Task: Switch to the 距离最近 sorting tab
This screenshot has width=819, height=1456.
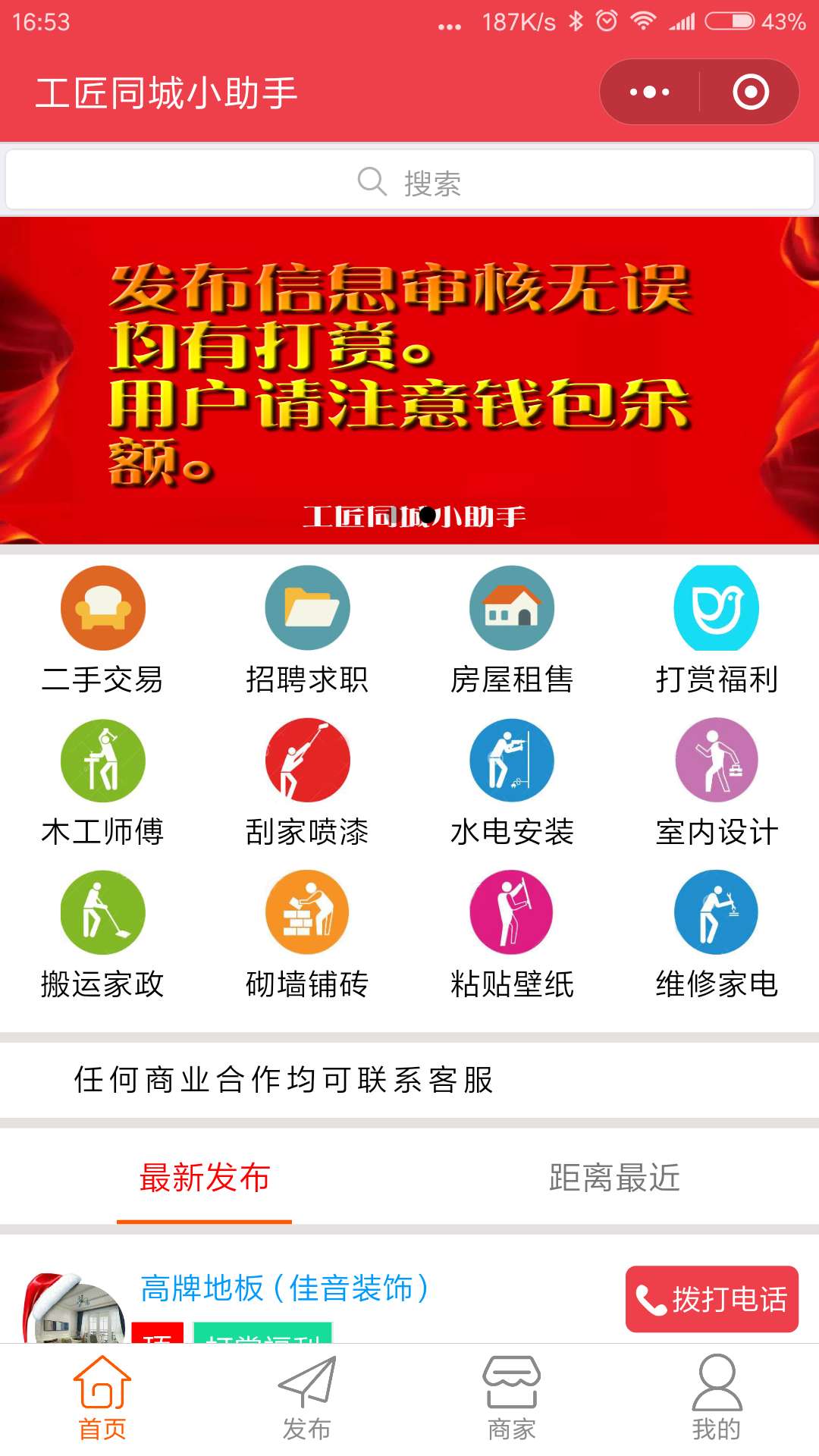Action: 613,1178
